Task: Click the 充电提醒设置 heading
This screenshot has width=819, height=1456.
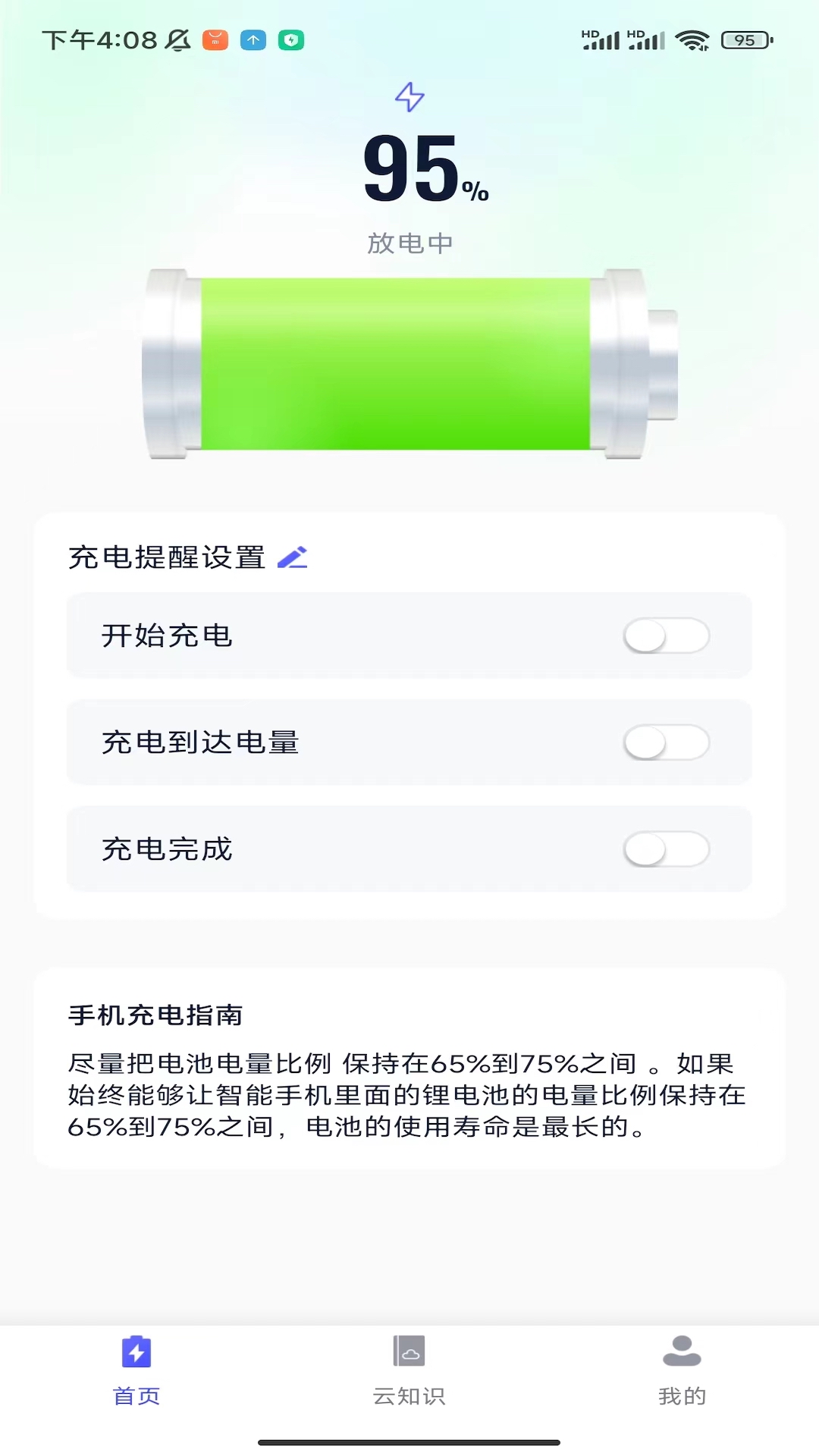Action: click(165, 556)
